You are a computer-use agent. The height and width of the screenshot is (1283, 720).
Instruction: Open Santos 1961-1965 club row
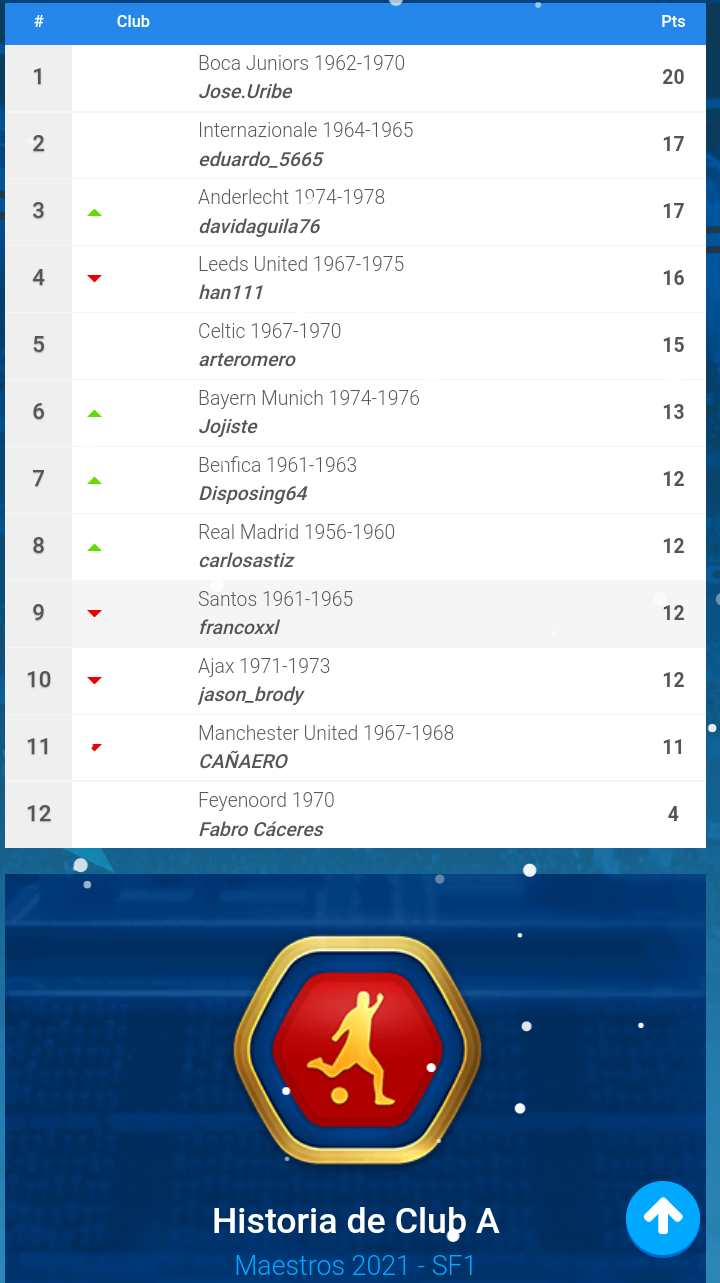pyautogui.click(x=275, y=599)
